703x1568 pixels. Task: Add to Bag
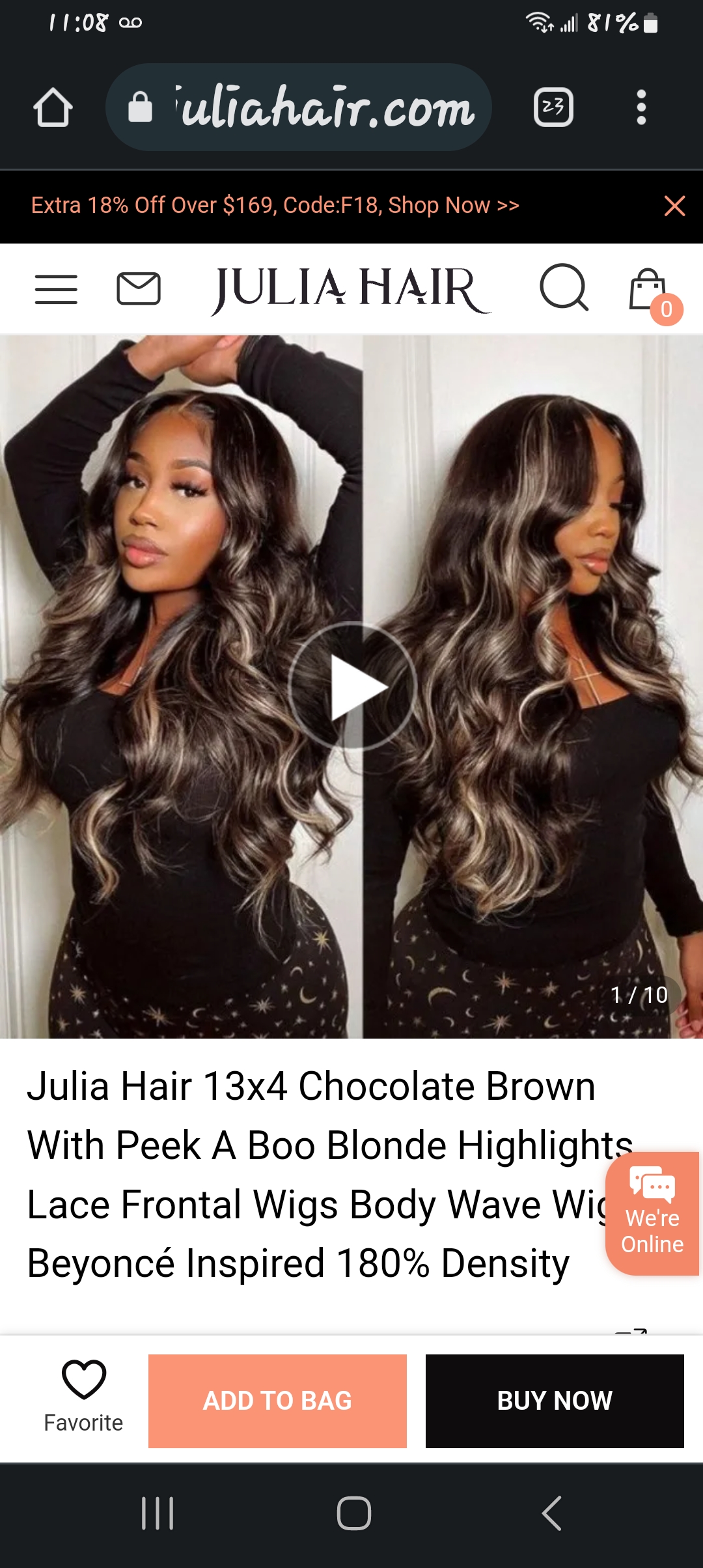click(x=277, y=1401)
